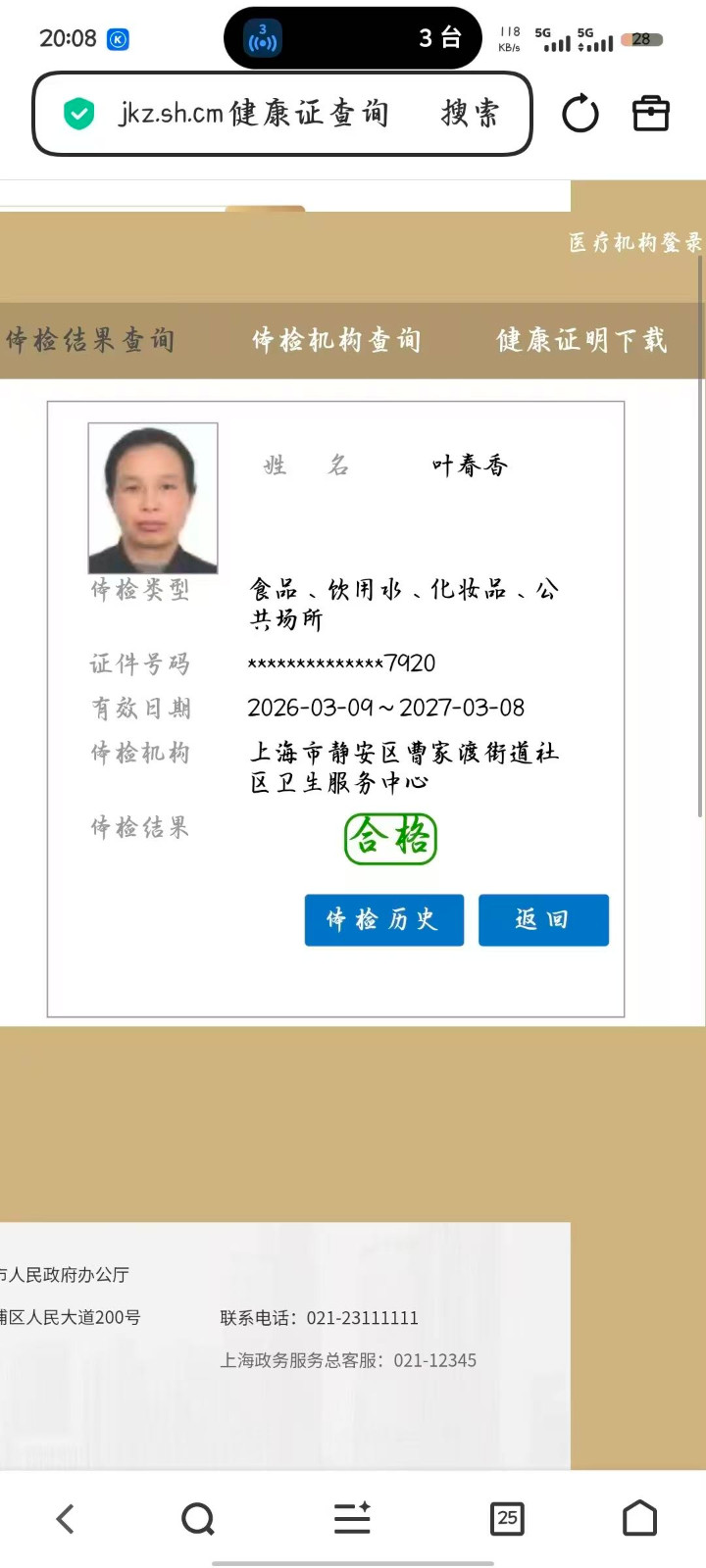The height and width of the screenshot is (1568, 706).
Task: Tap the 返回 button
Action: click(543, 919)
